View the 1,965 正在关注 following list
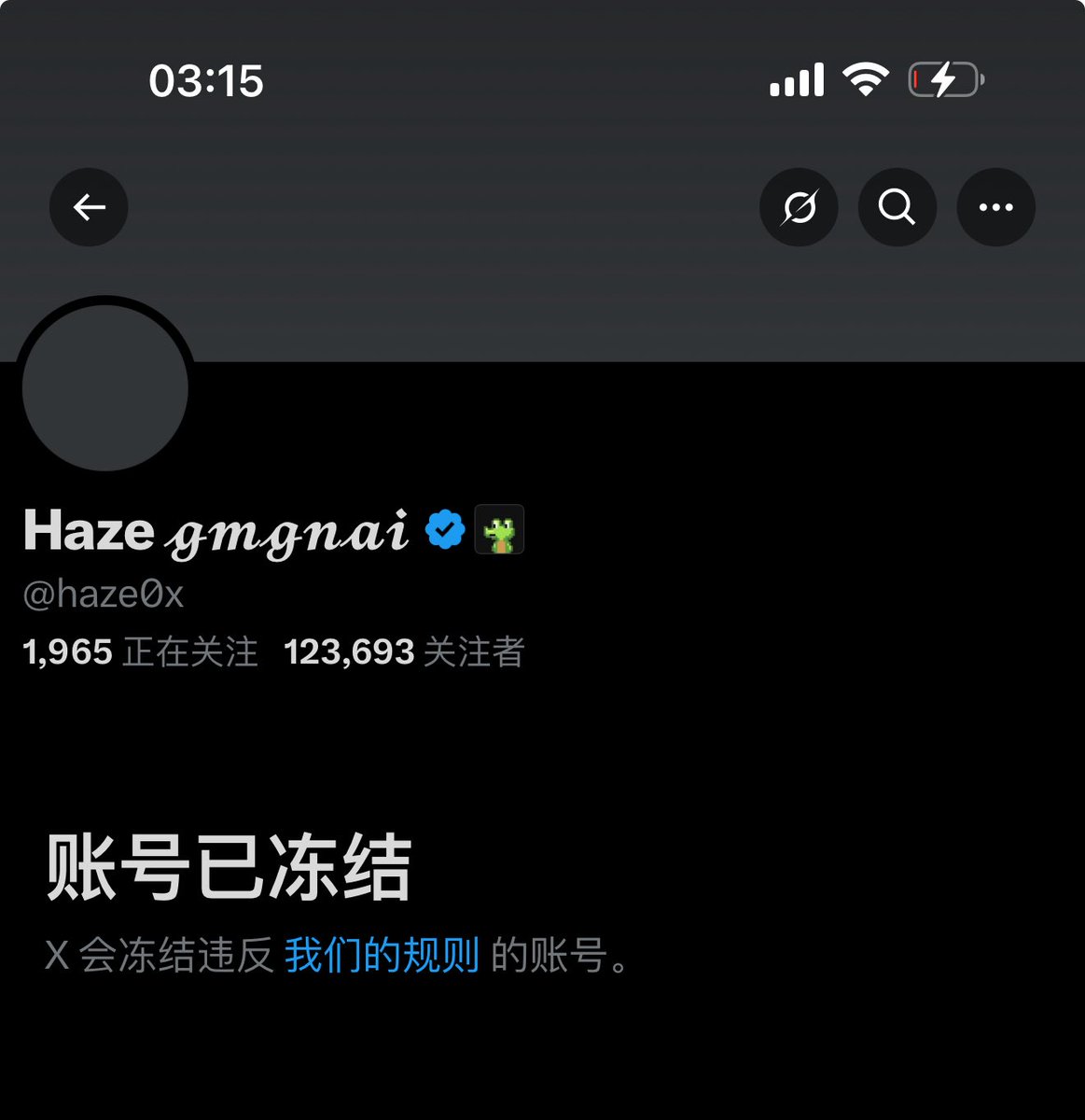This screenshot has width=1085, height=1120. [x=140, y=651]
